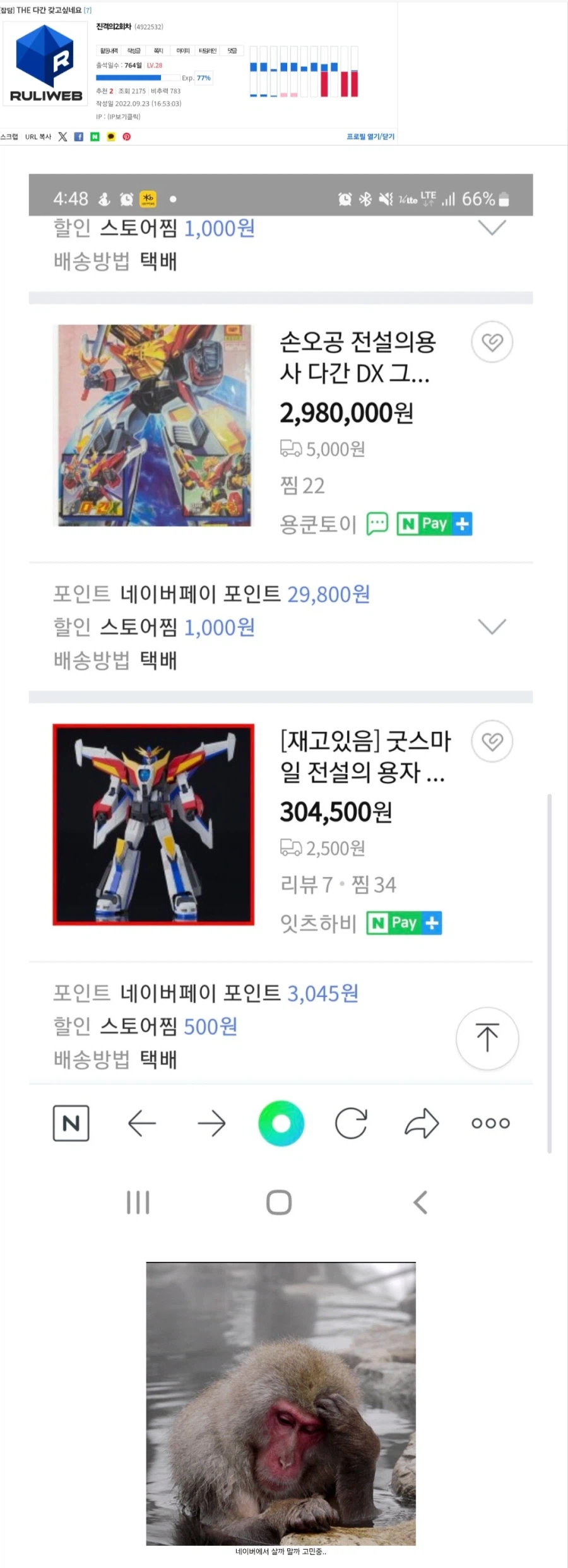Share the post on X
The height and width of the screenshot is (1568, 568).
tap(62, 136)
